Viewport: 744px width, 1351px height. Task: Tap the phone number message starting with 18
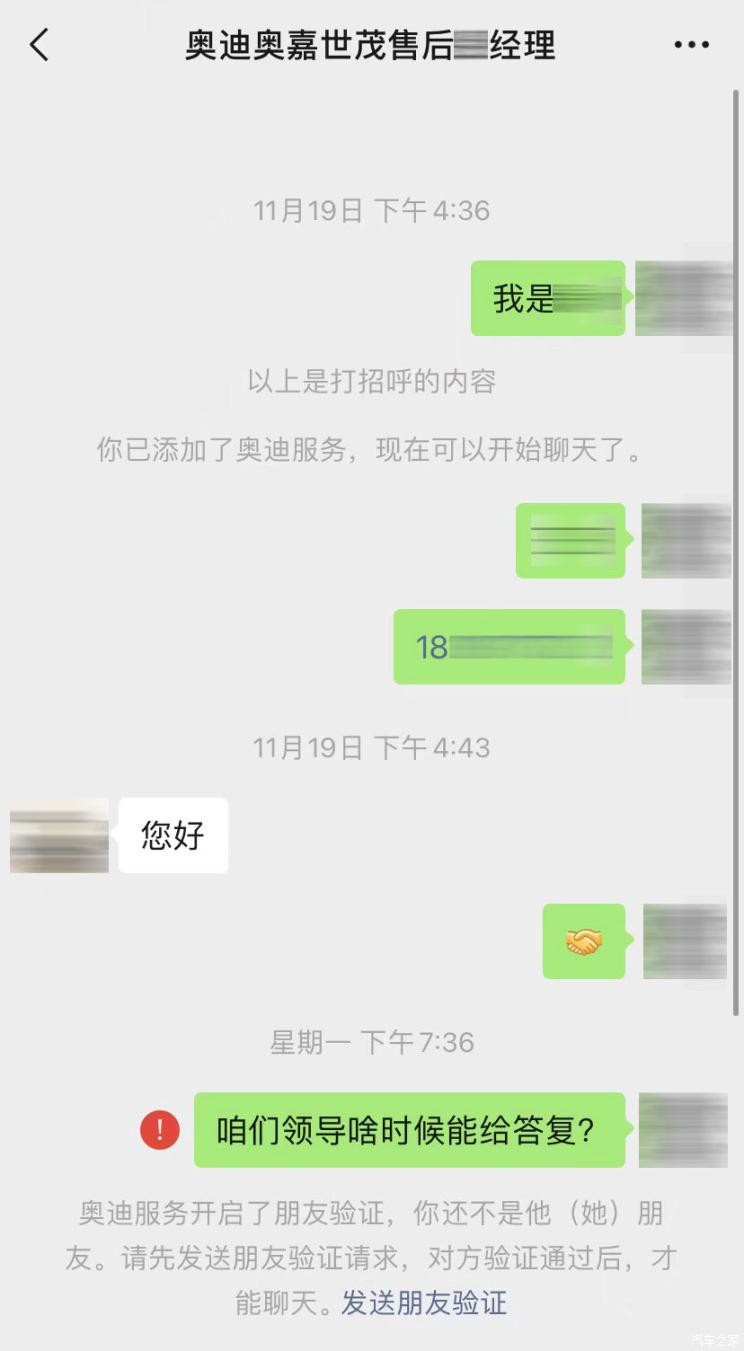click(509, 647)
